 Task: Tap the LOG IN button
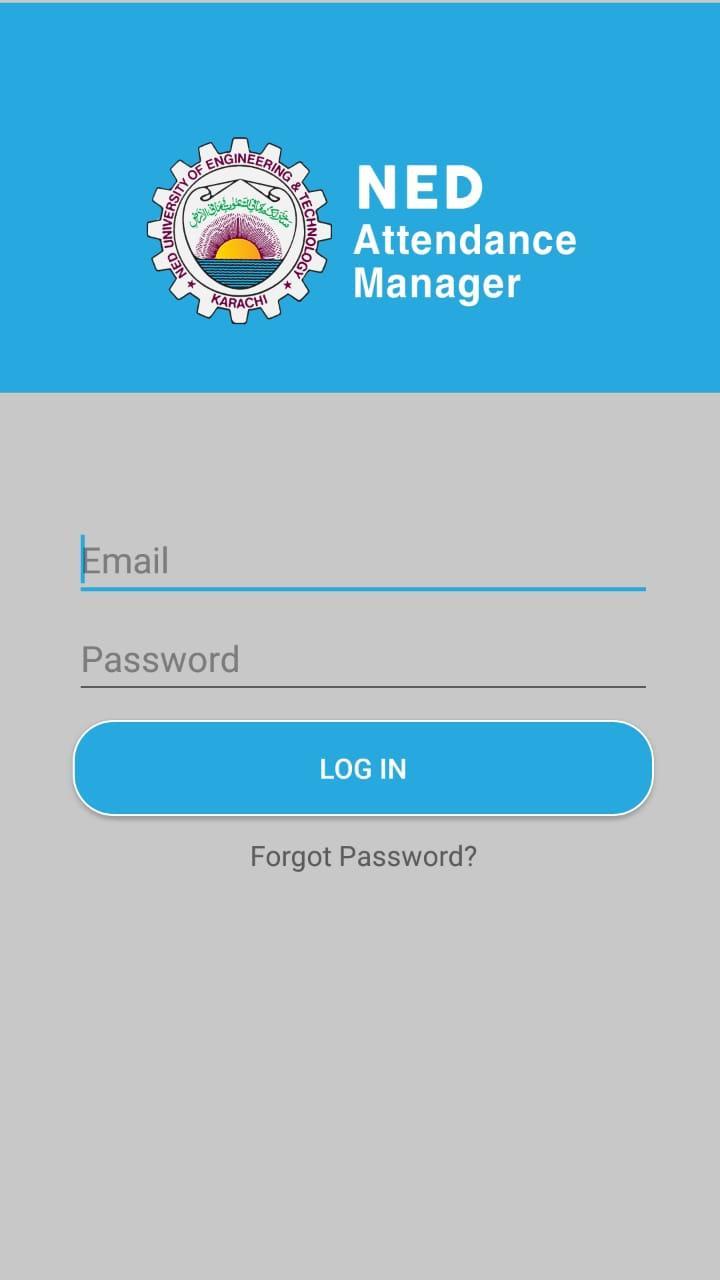pos(362,768)
